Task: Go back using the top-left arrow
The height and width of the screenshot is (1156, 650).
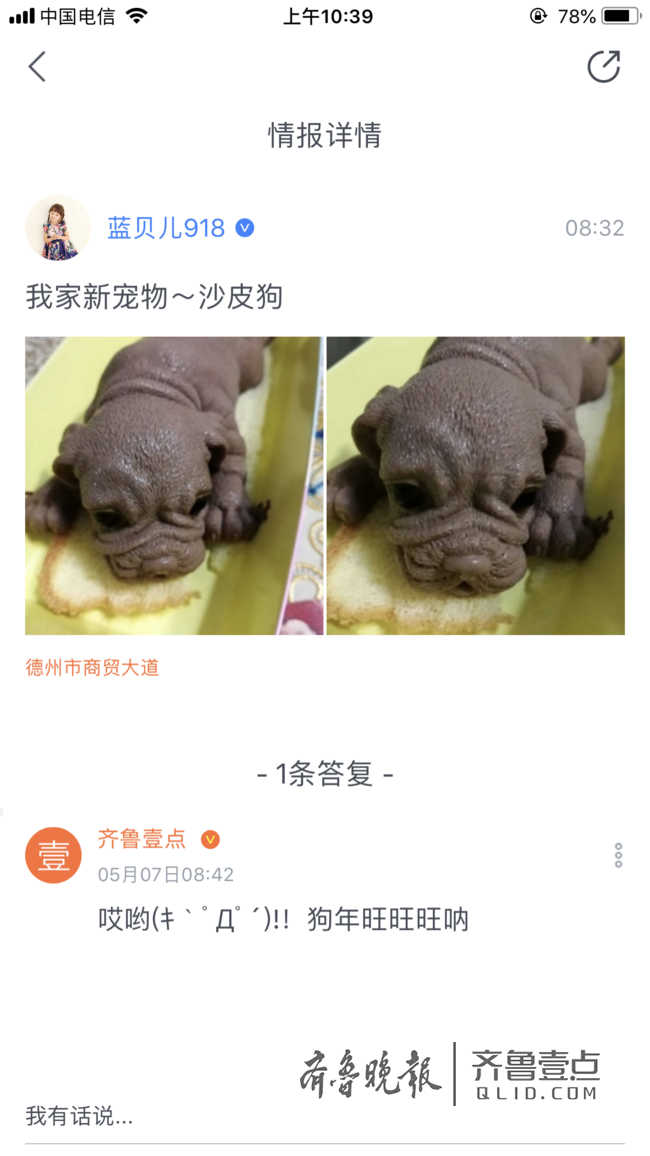Action: tap(37, 67)
